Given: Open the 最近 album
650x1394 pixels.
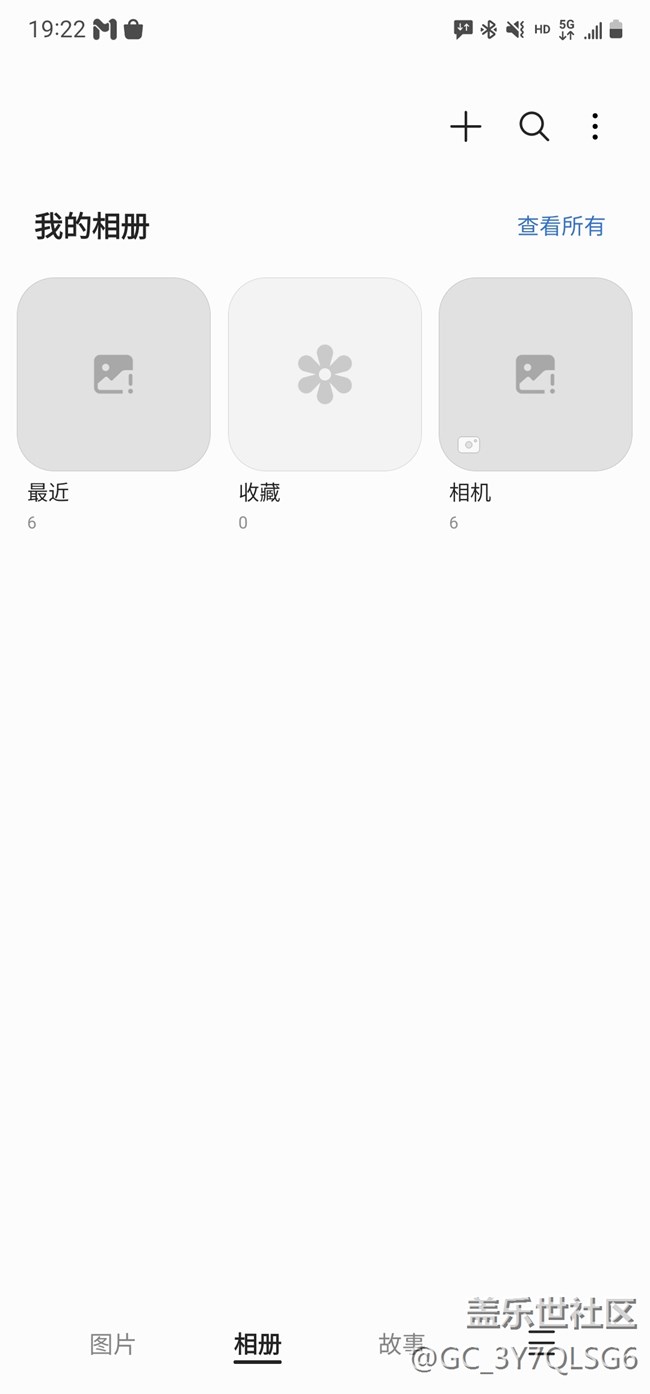Looking at the screenshot, I should [x=114, y=374].
